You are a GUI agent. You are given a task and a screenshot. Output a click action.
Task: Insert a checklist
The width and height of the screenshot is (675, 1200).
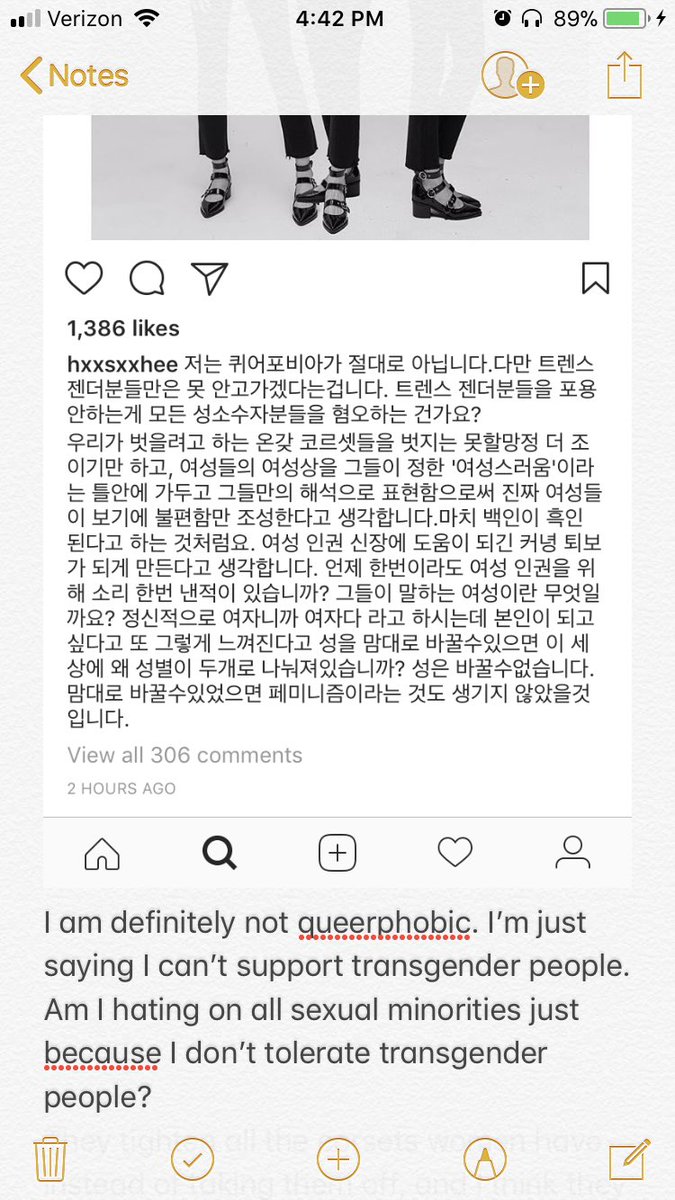pos(193,1160)
